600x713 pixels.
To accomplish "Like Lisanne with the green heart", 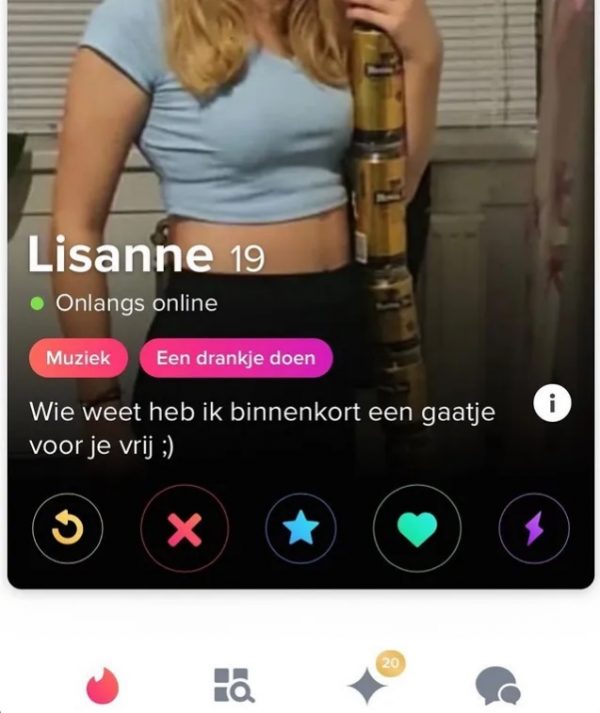I will click(x=417, y=528).
